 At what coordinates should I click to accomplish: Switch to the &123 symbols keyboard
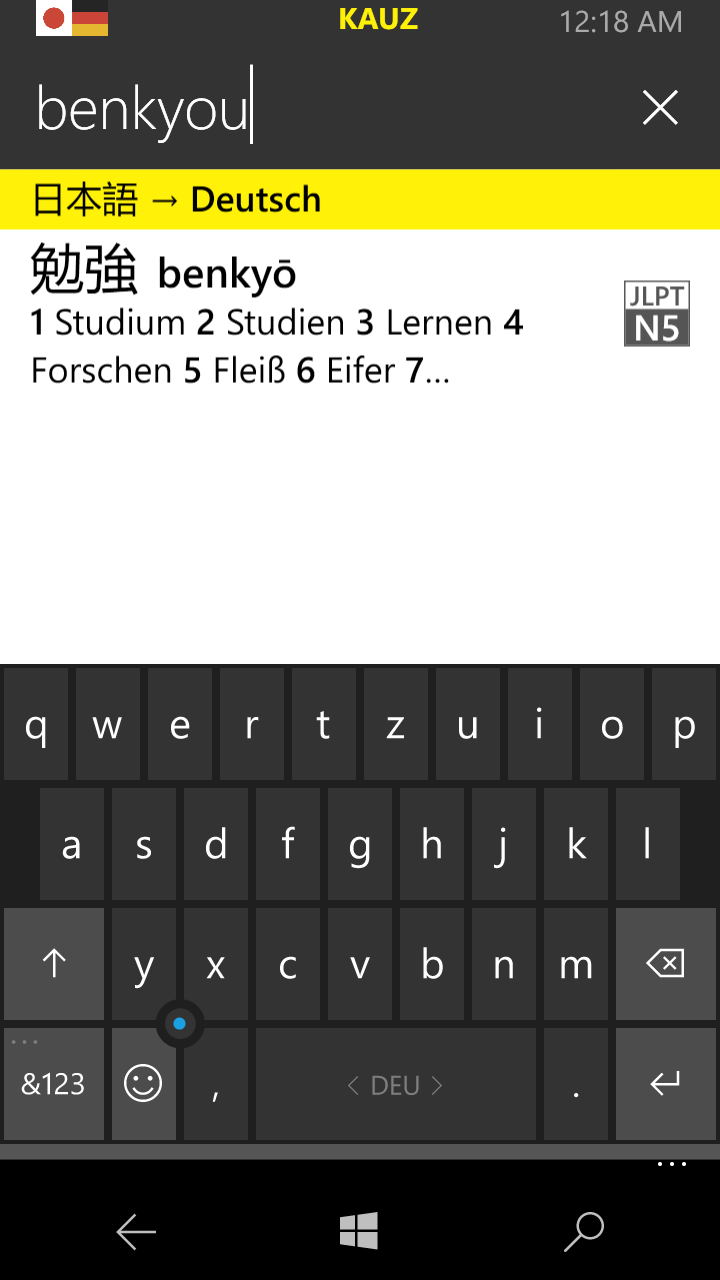[54, 1084]
